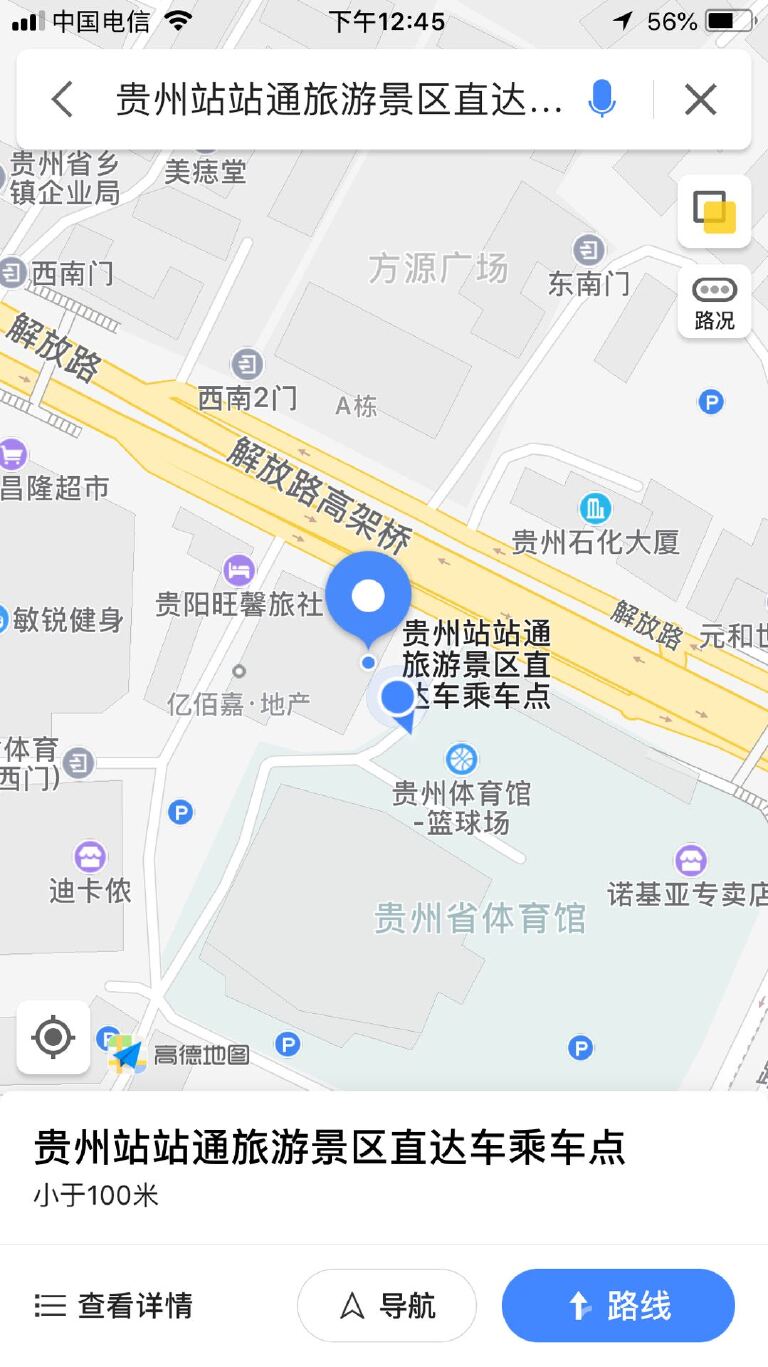768x1367 pixels.
Task: Open the map layers button
Action: pos(714,211)
